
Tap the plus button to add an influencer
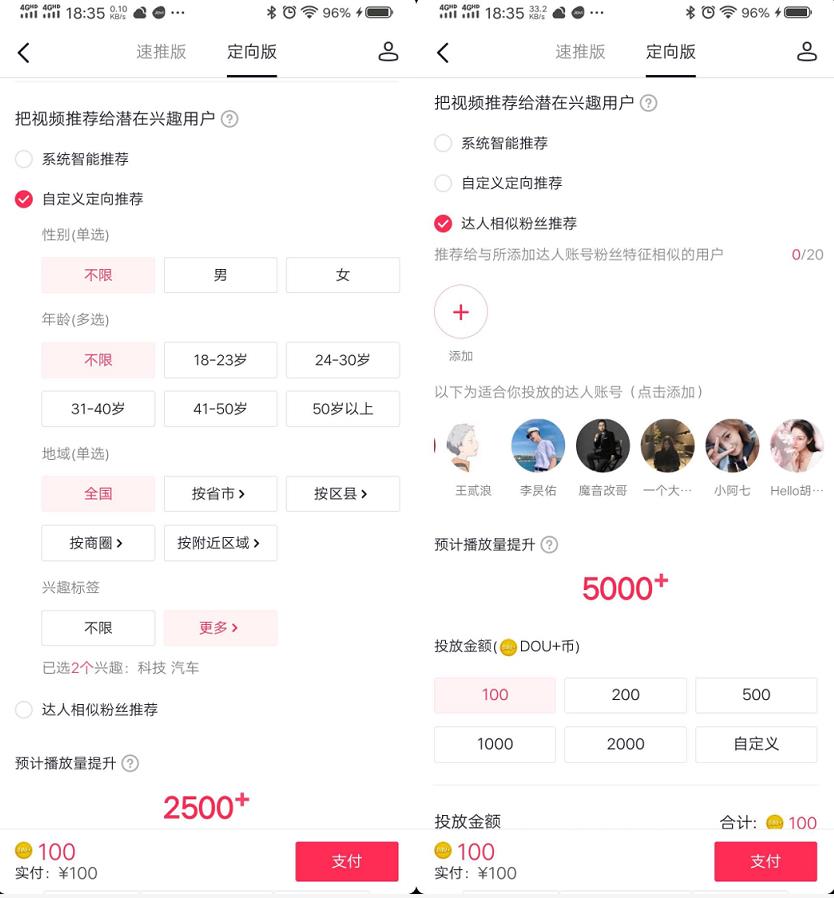pyautogui.click(x=461, y=312)
